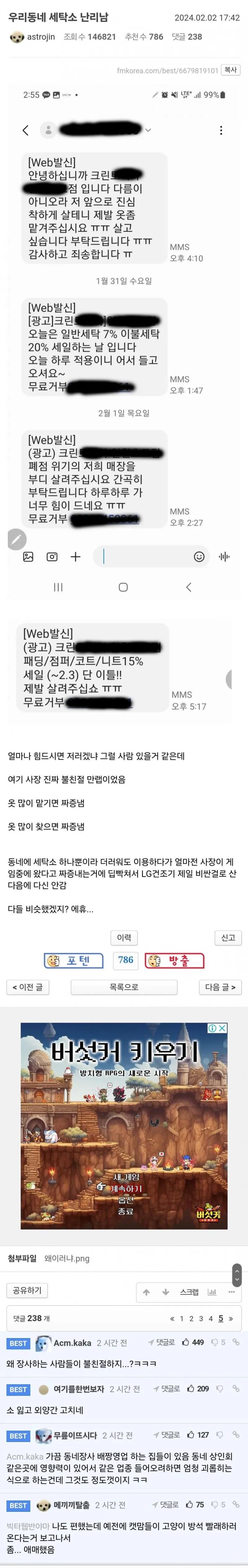Open the 이력 history button
Viewport: 248px width, 1568px height.
click(x=124, y=937)
